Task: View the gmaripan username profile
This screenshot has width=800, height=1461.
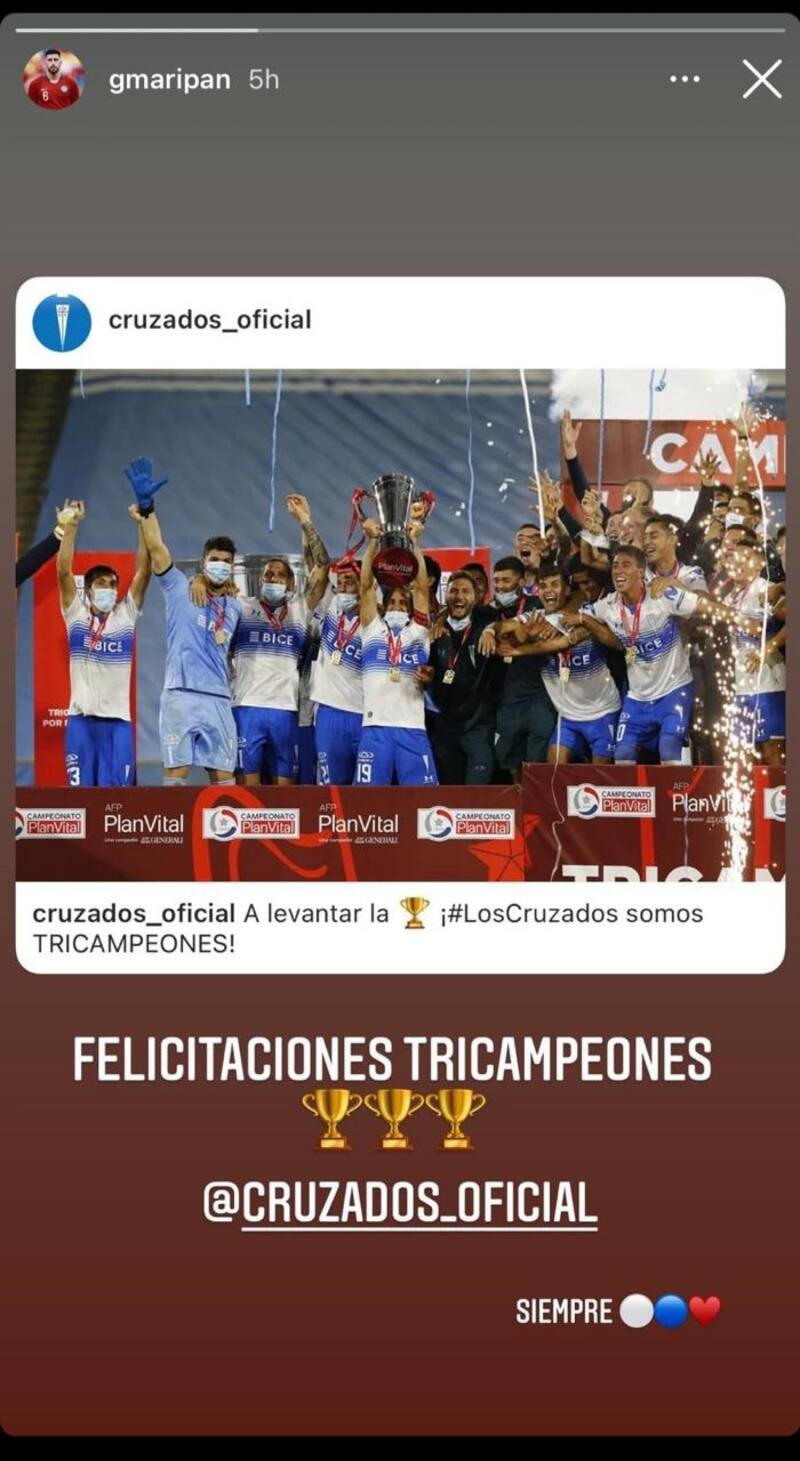Action: coord(169,80)
